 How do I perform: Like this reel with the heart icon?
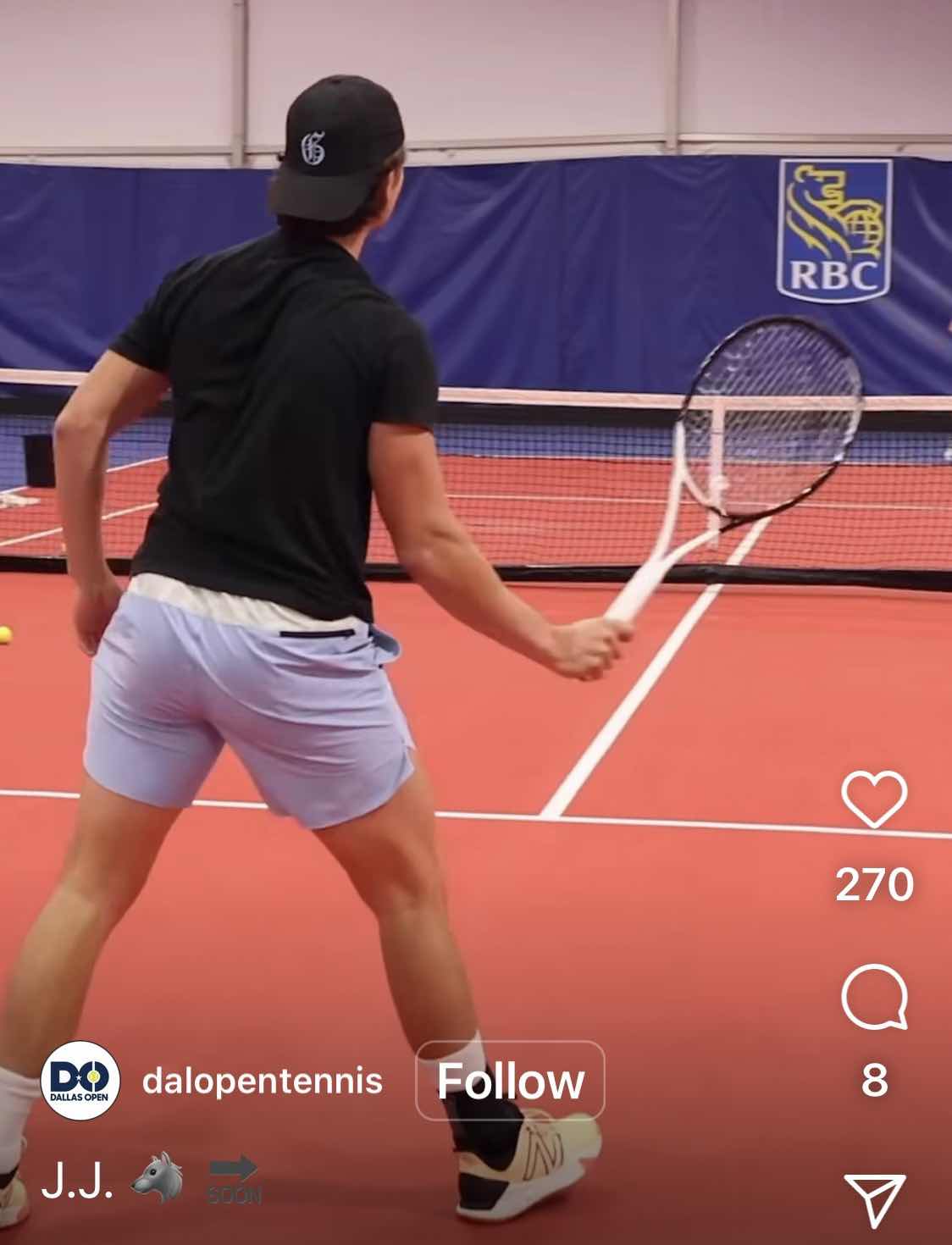click(874, 800)
